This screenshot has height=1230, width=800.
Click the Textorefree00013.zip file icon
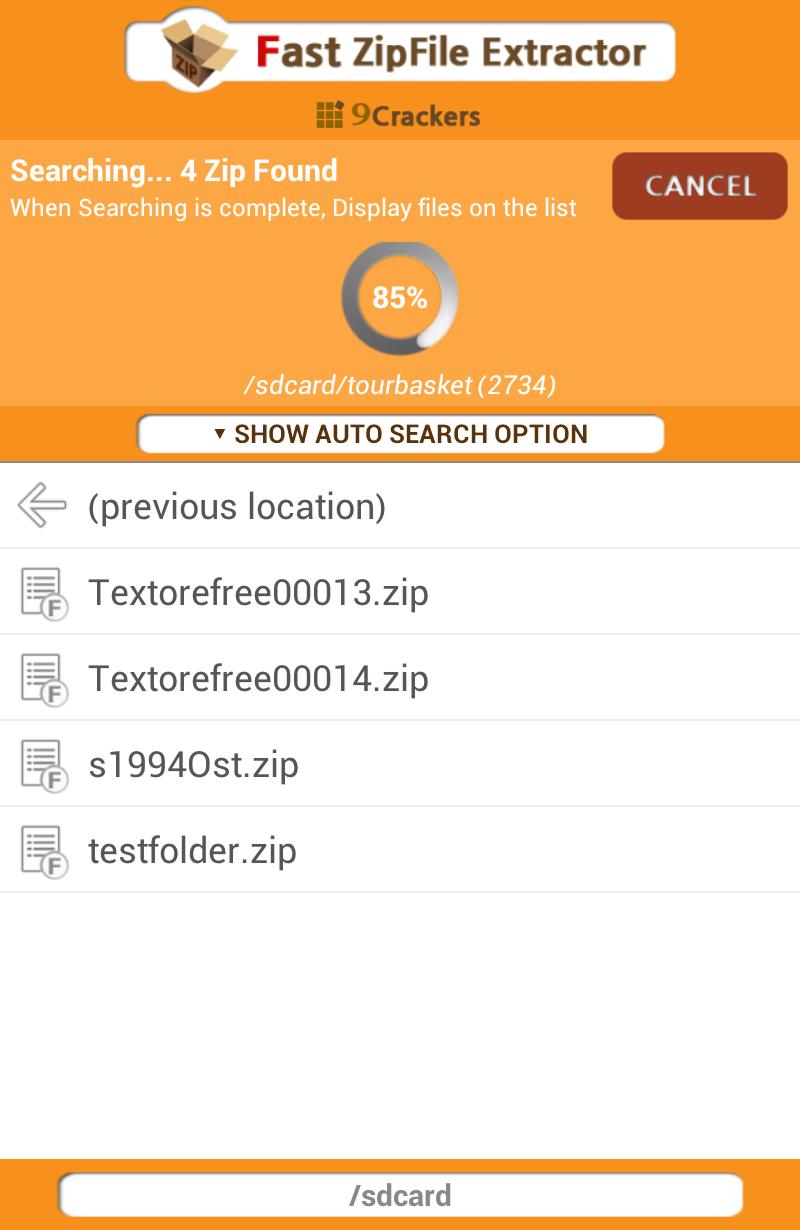42,591
